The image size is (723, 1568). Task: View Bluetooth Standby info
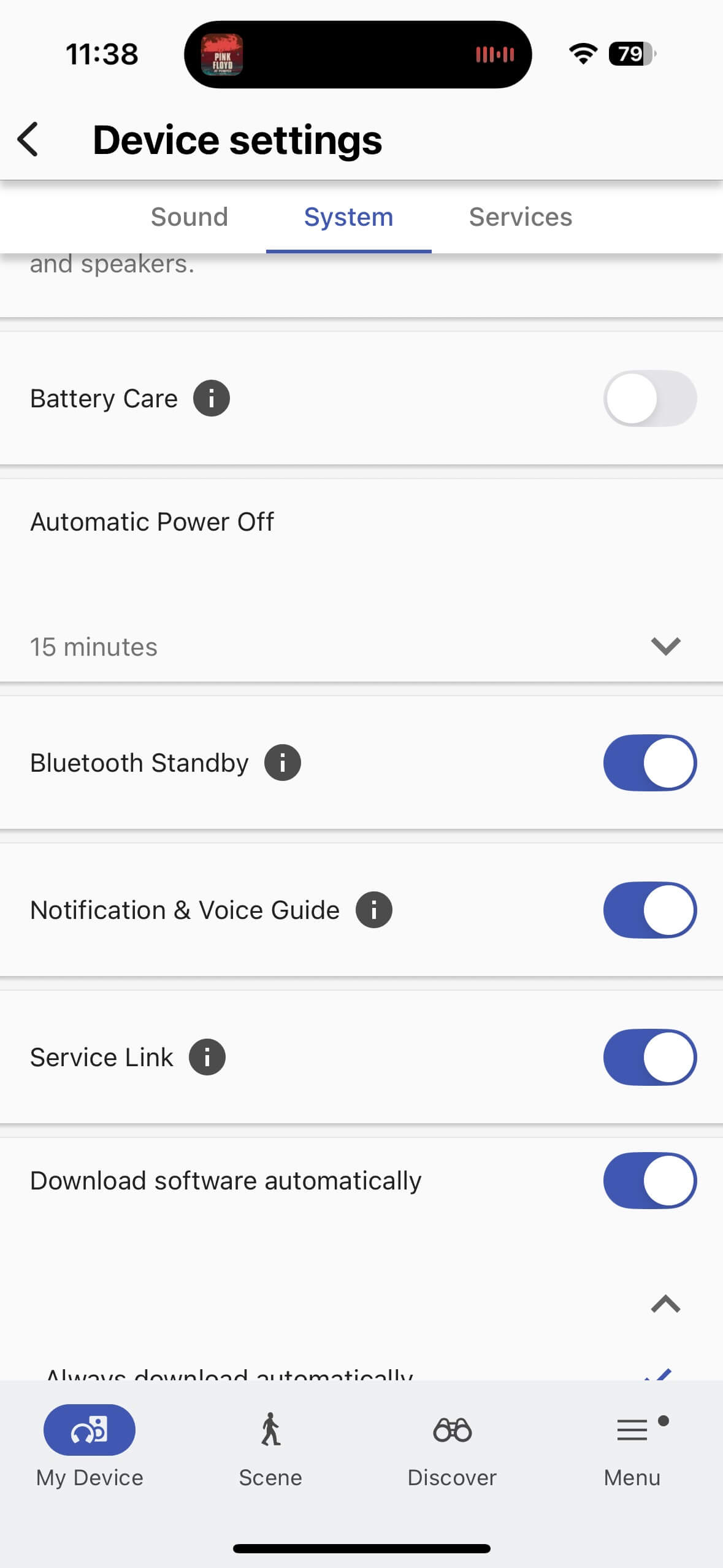point(283,763)
